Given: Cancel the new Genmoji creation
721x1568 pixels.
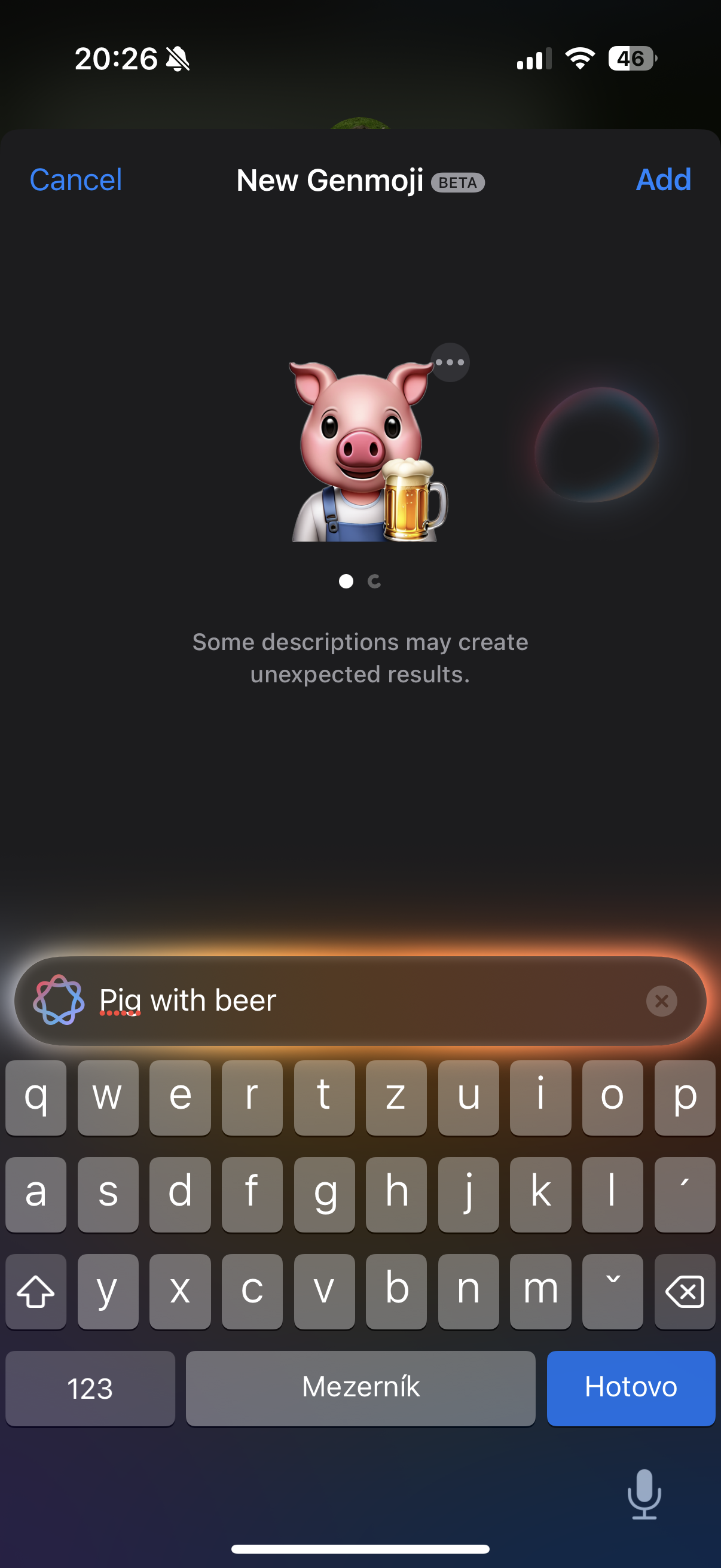Looking at the screenshot, I should coord(75,180).
